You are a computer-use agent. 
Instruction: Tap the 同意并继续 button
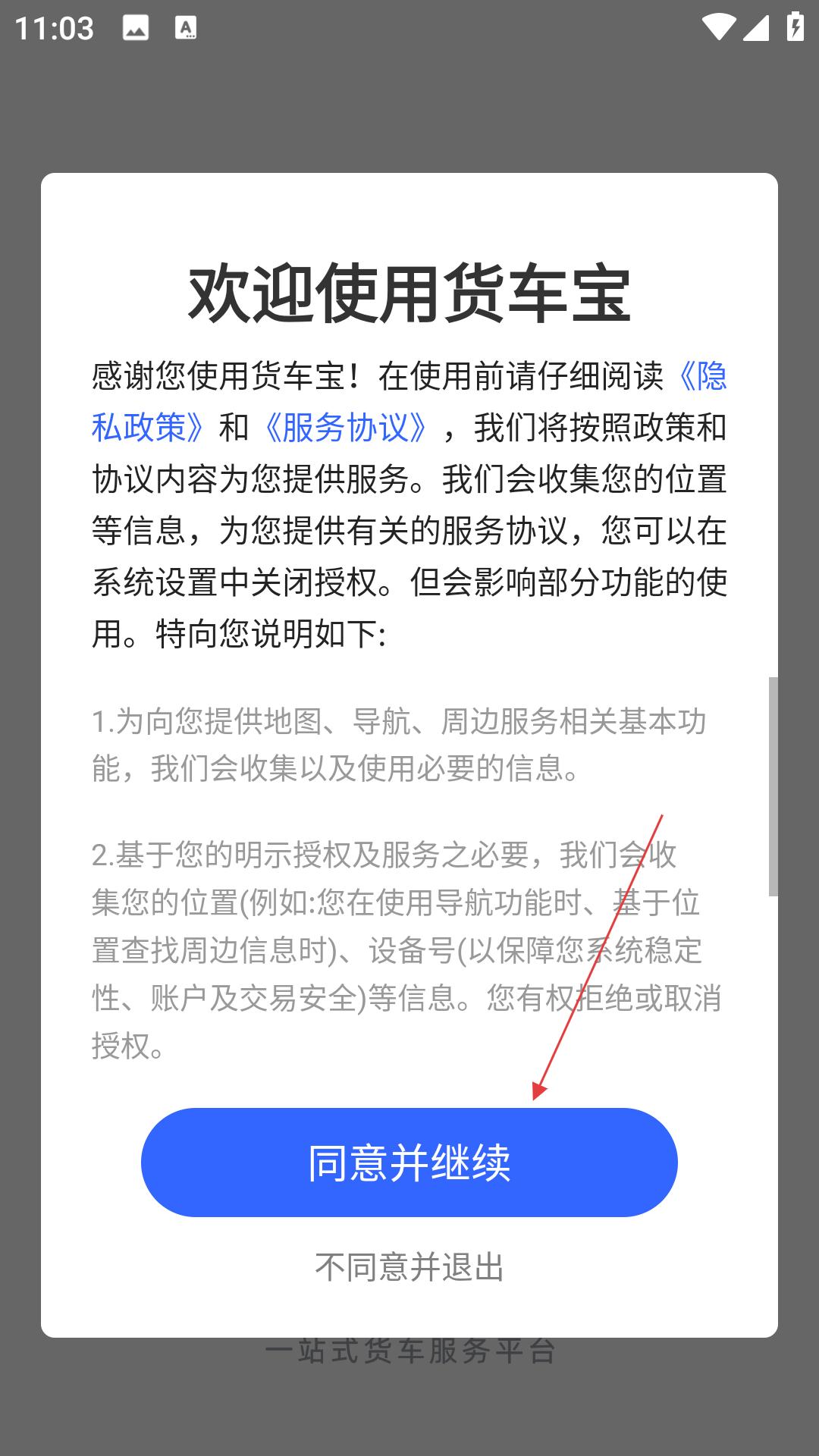click(x=409, y=1162)
